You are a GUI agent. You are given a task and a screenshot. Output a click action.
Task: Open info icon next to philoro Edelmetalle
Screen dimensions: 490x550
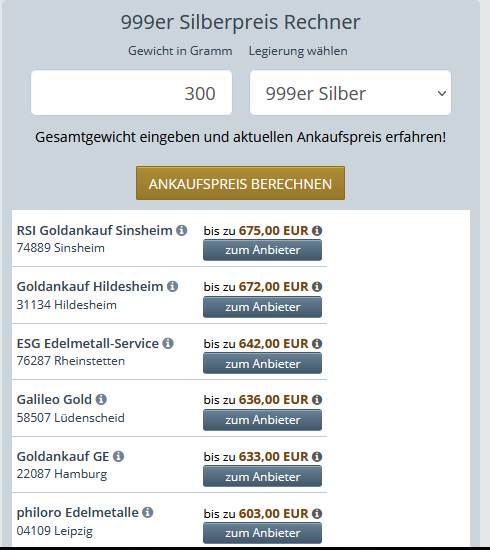pos(148,513)
